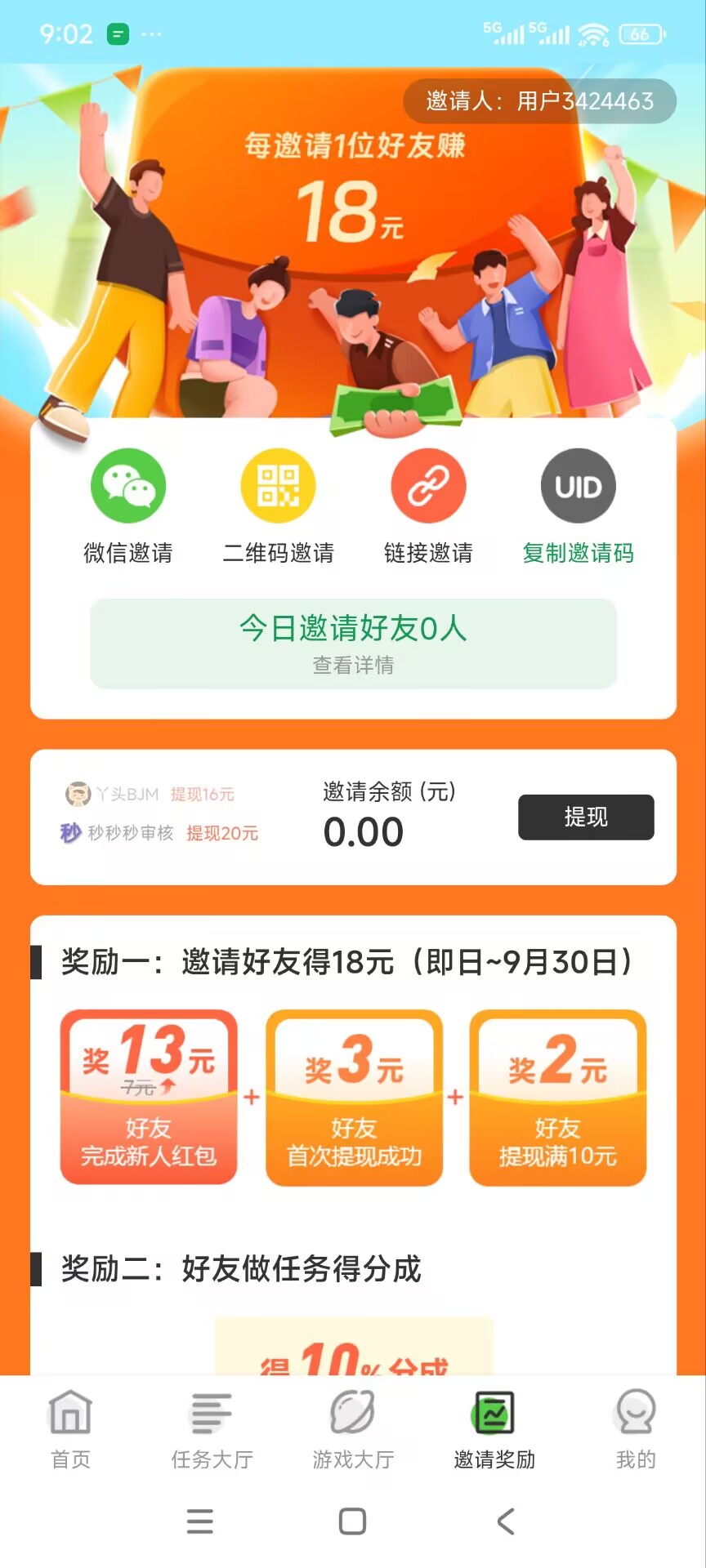Screen dimensions: 706x1568
Task: Select the 邀请奖励 tab
Action: [x=494, y=1429]
